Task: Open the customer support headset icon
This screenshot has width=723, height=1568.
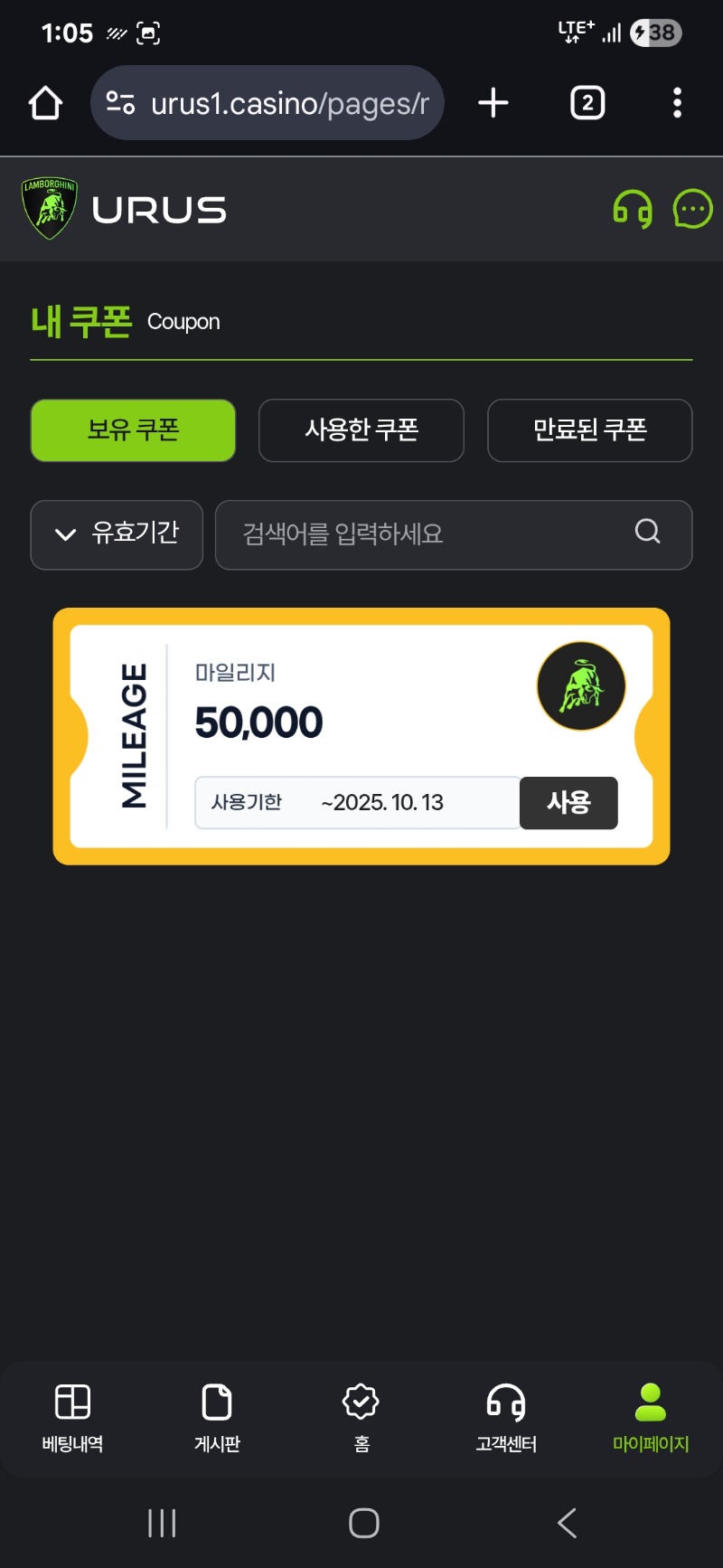Action: [x=633, y=210]
